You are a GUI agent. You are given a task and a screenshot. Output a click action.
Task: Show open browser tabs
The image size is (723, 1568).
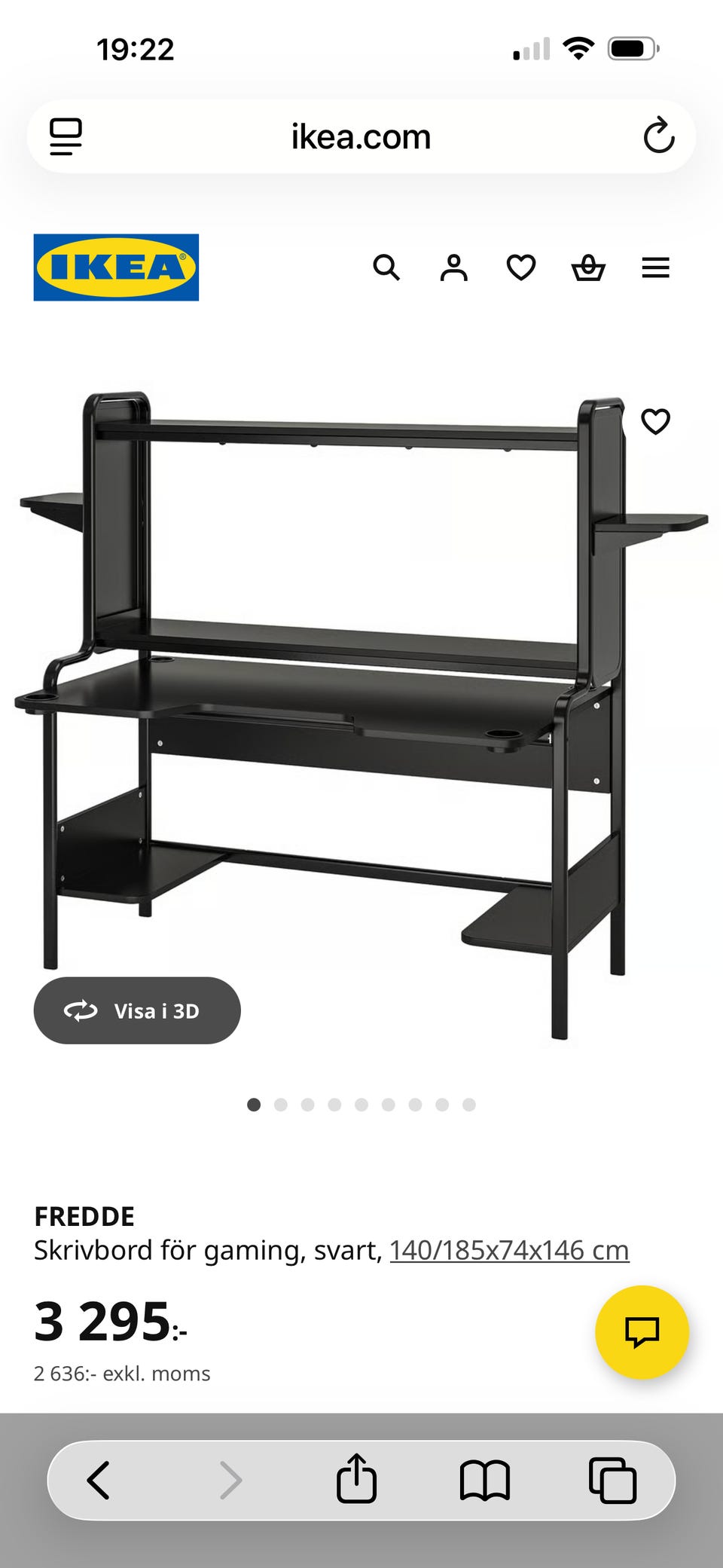click(612, 1480)
